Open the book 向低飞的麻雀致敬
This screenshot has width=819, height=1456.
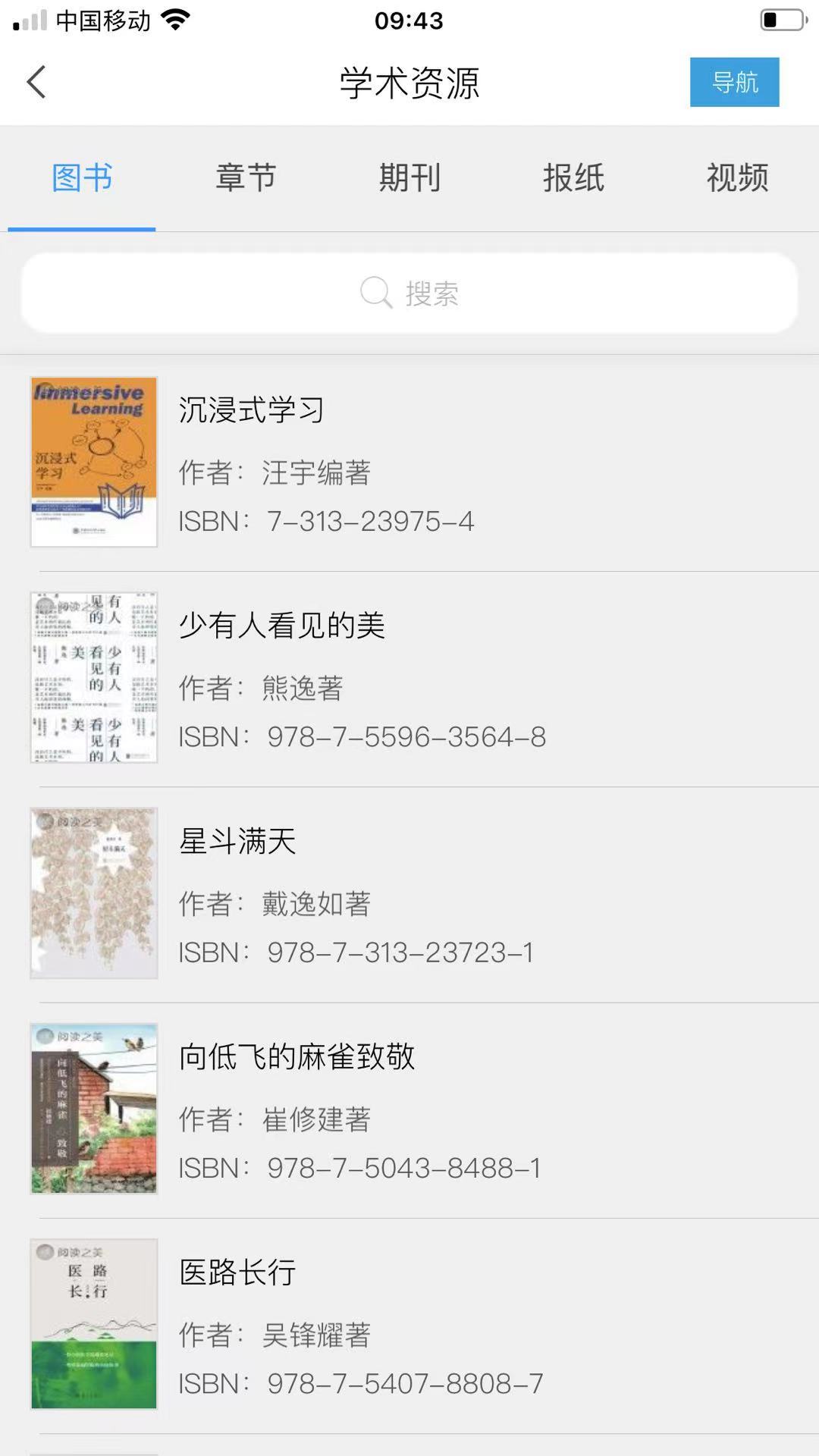click(297, 1056)
